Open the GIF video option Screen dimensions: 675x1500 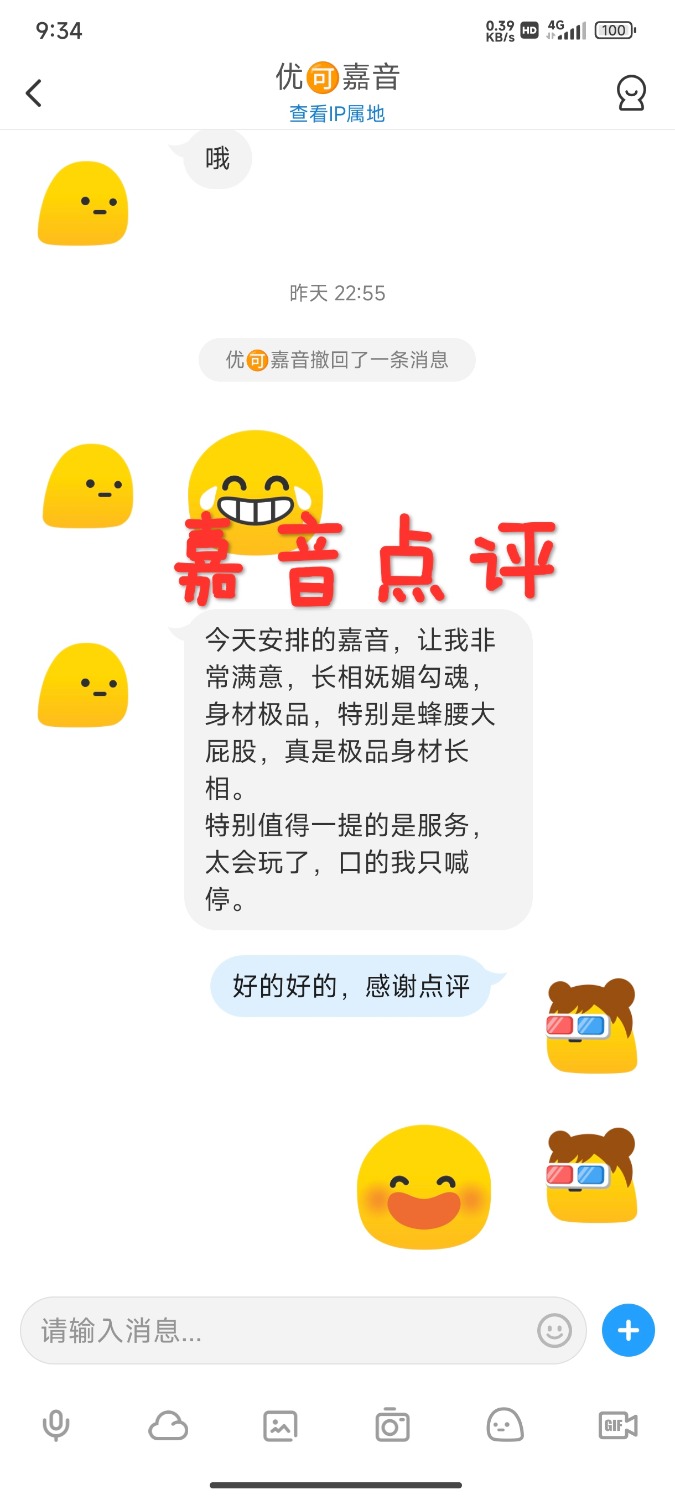tap(617, 1425)
